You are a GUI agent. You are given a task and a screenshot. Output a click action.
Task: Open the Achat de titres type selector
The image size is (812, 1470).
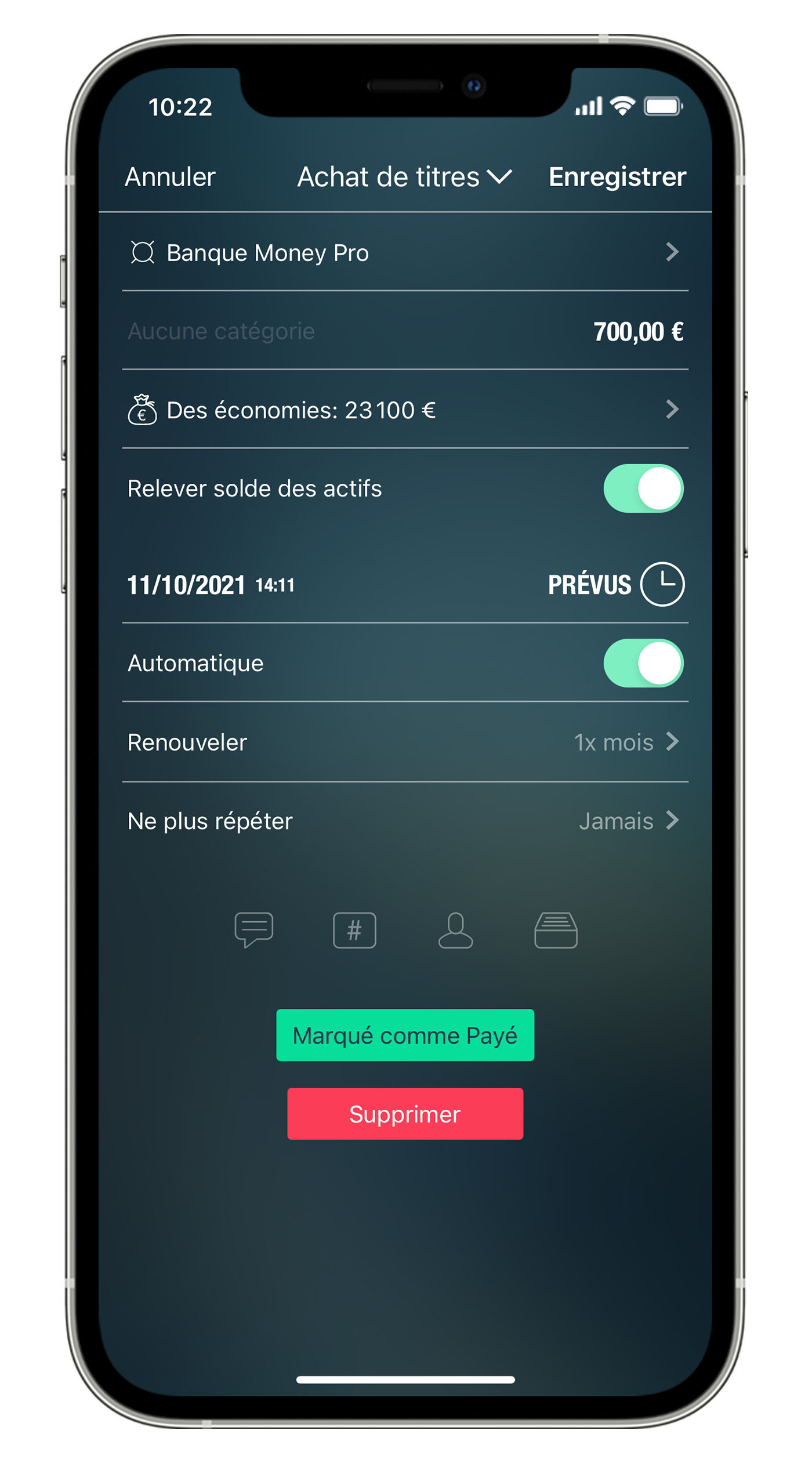(x=403, y=177)
